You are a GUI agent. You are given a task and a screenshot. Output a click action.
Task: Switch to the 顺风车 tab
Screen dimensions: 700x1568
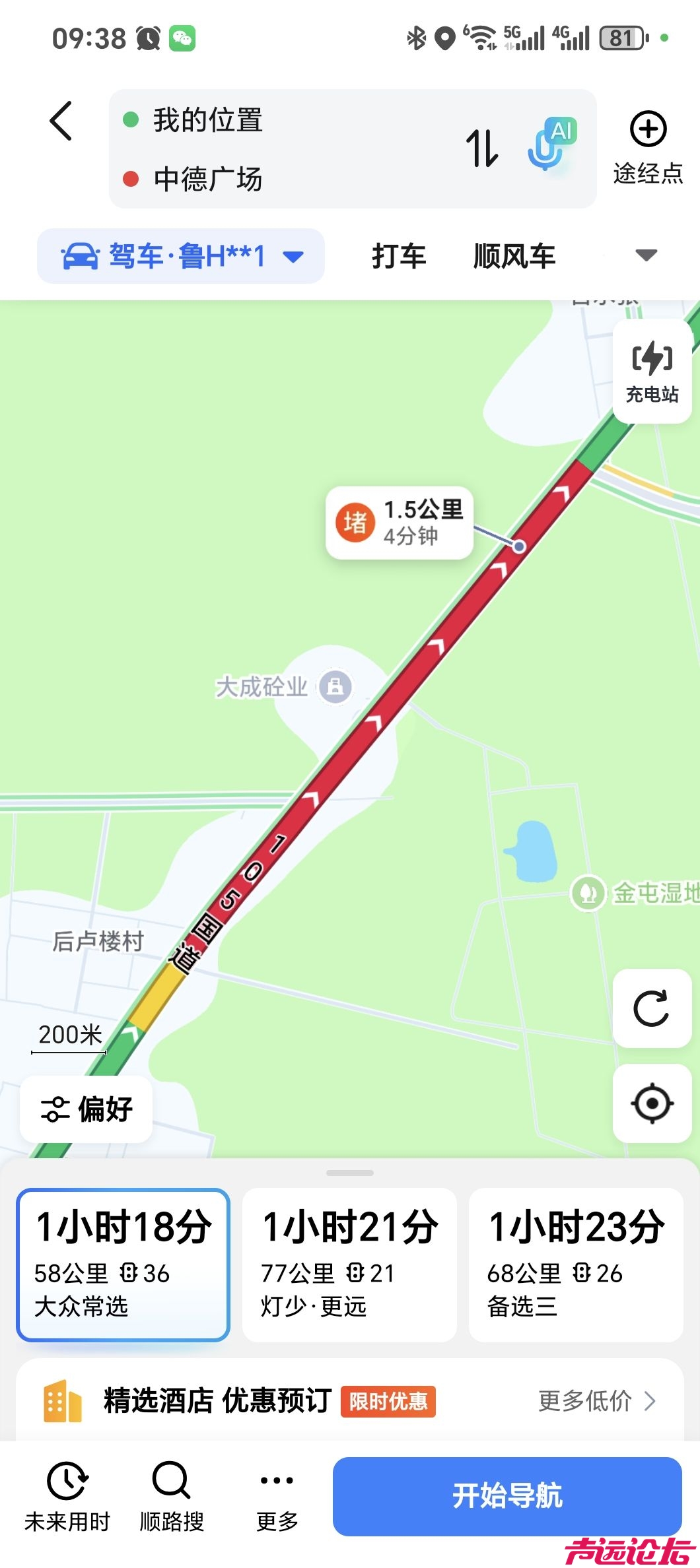514,256
